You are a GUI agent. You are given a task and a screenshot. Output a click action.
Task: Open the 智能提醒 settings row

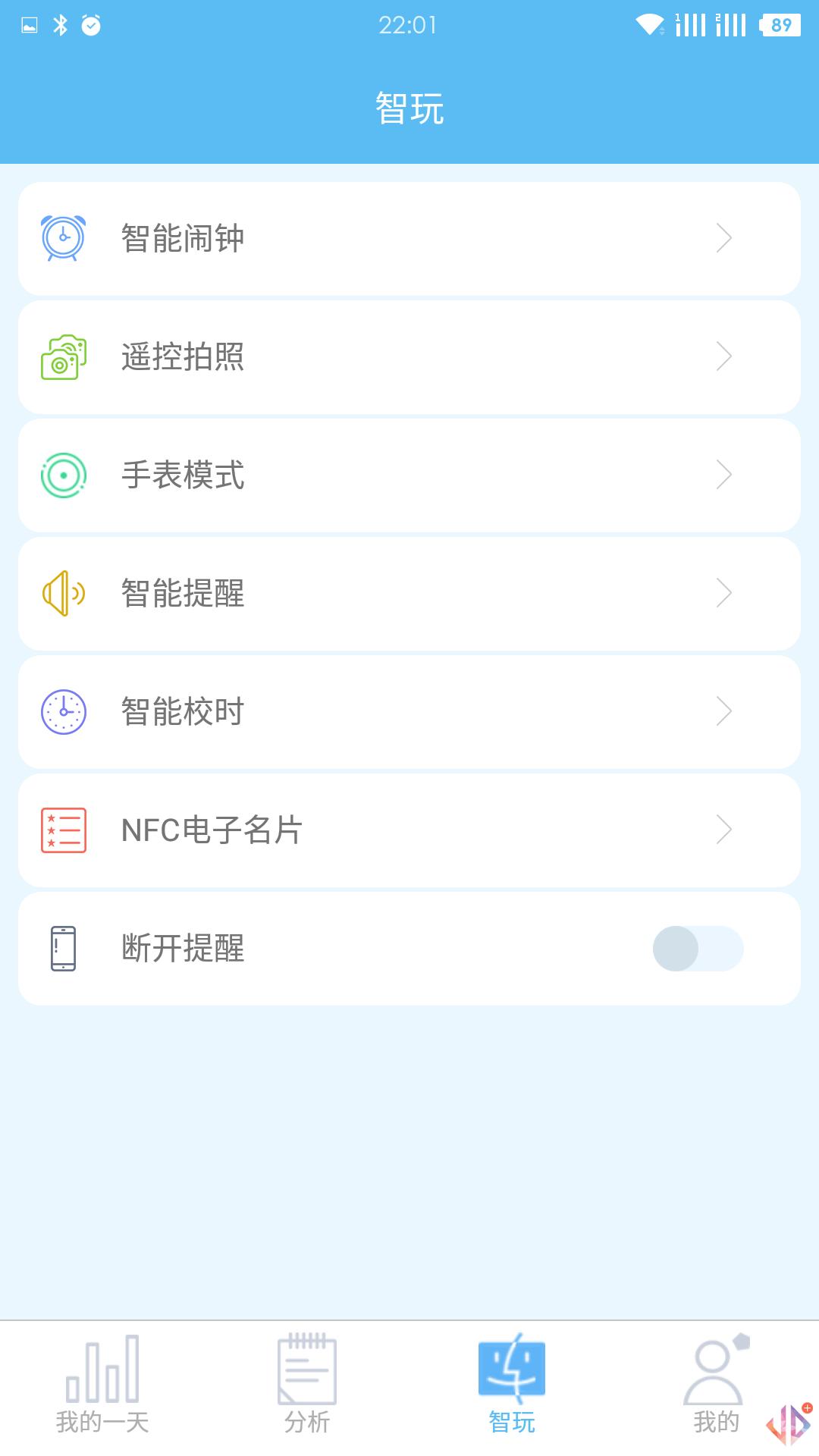coord(409,593)
